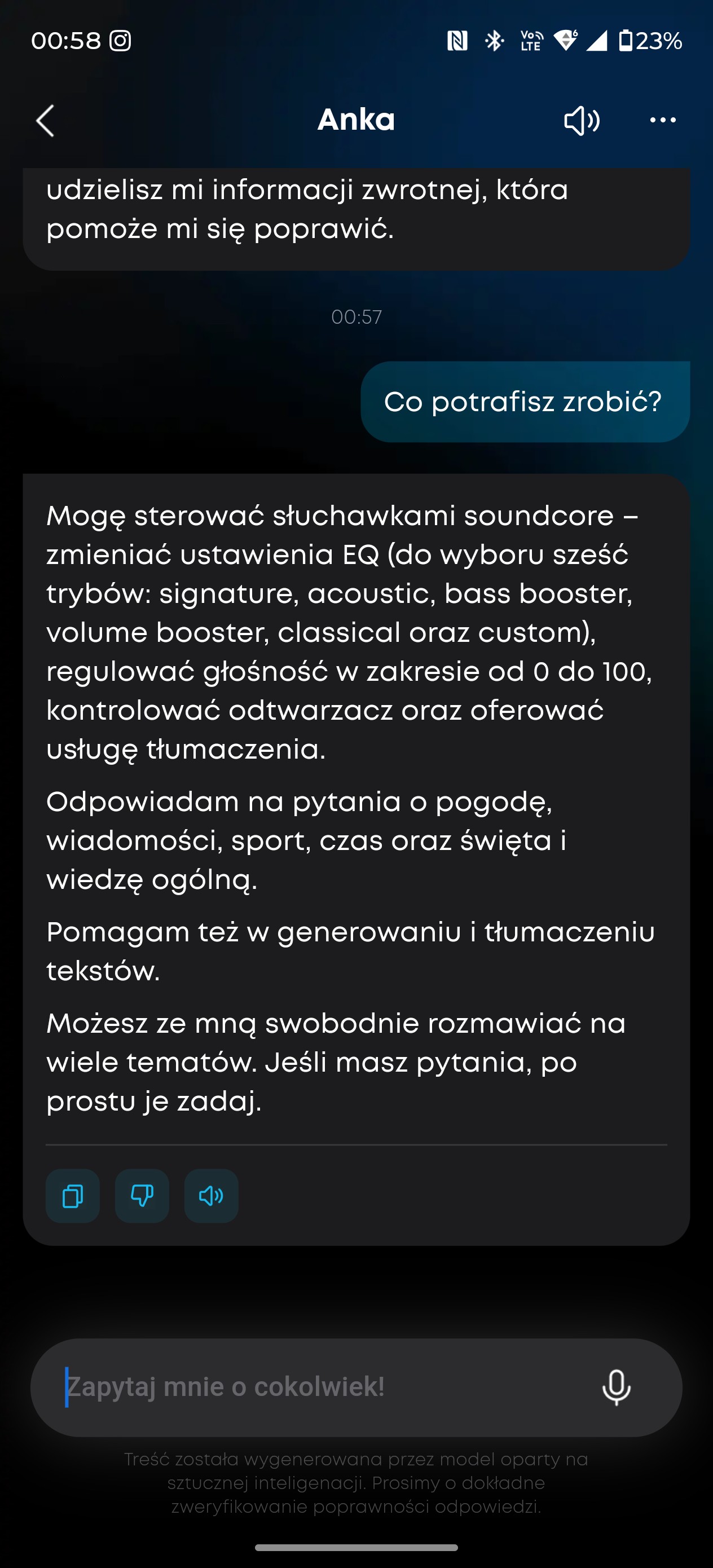This screenshot has width=713, height=1568.
Task: Play the reply aloud with the speaker button
Action: coord(212,1196)
